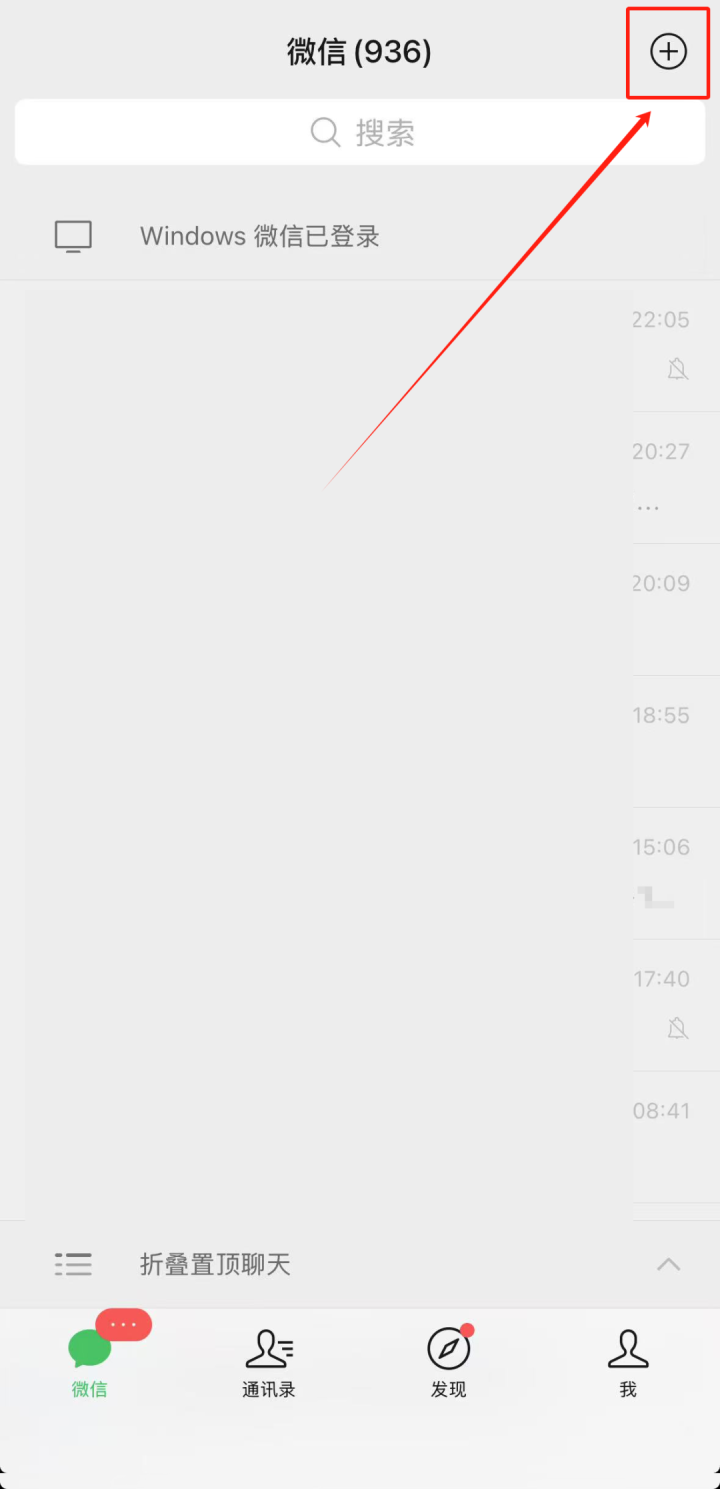Open the chat from 20:27
The height and width of the screenshot is (1489, 720).
tap(360, 478)
